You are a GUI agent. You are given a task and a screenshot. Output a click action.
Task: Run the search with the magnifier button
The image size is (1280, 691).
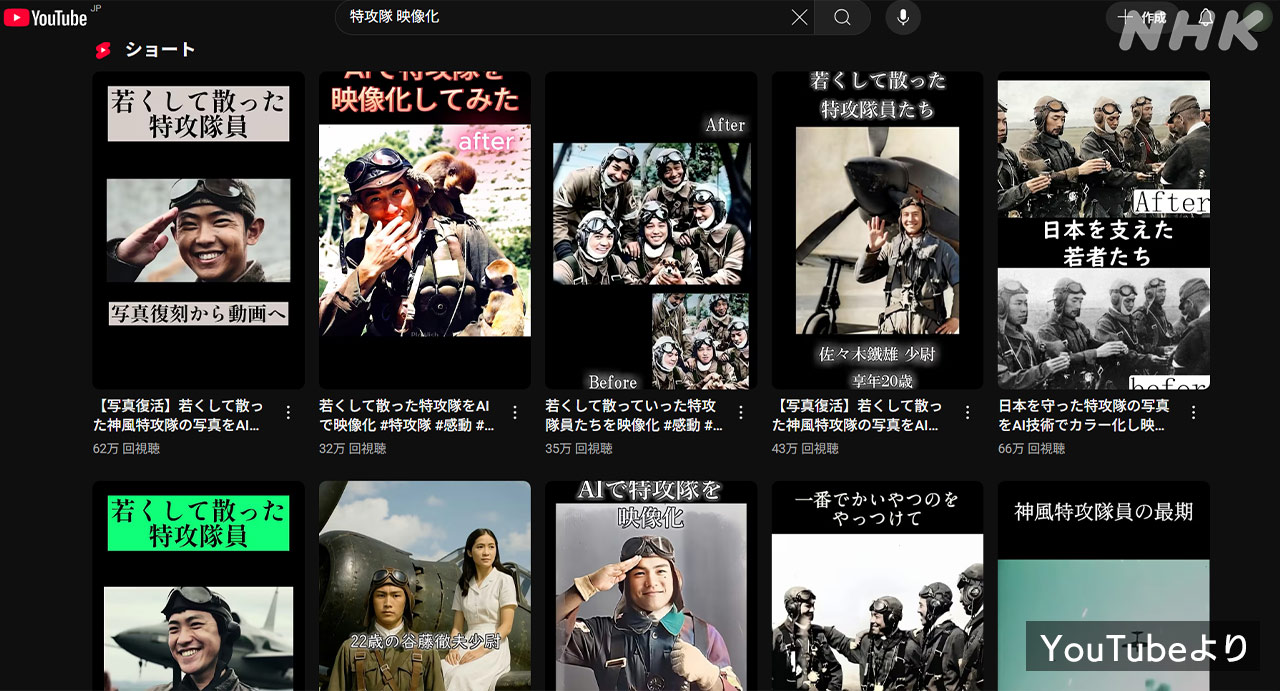pos(842,17)
